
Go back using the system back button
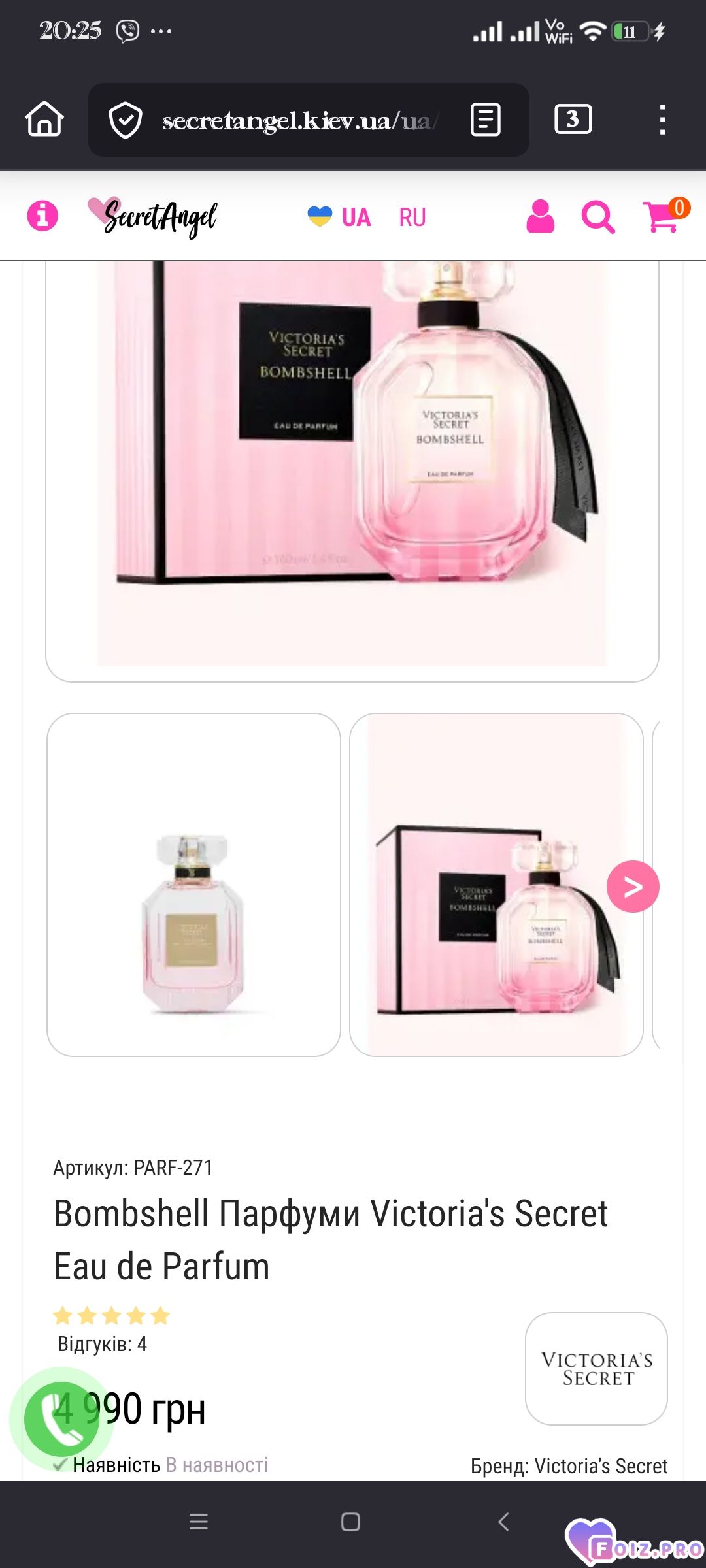(x=503, y=1522)
